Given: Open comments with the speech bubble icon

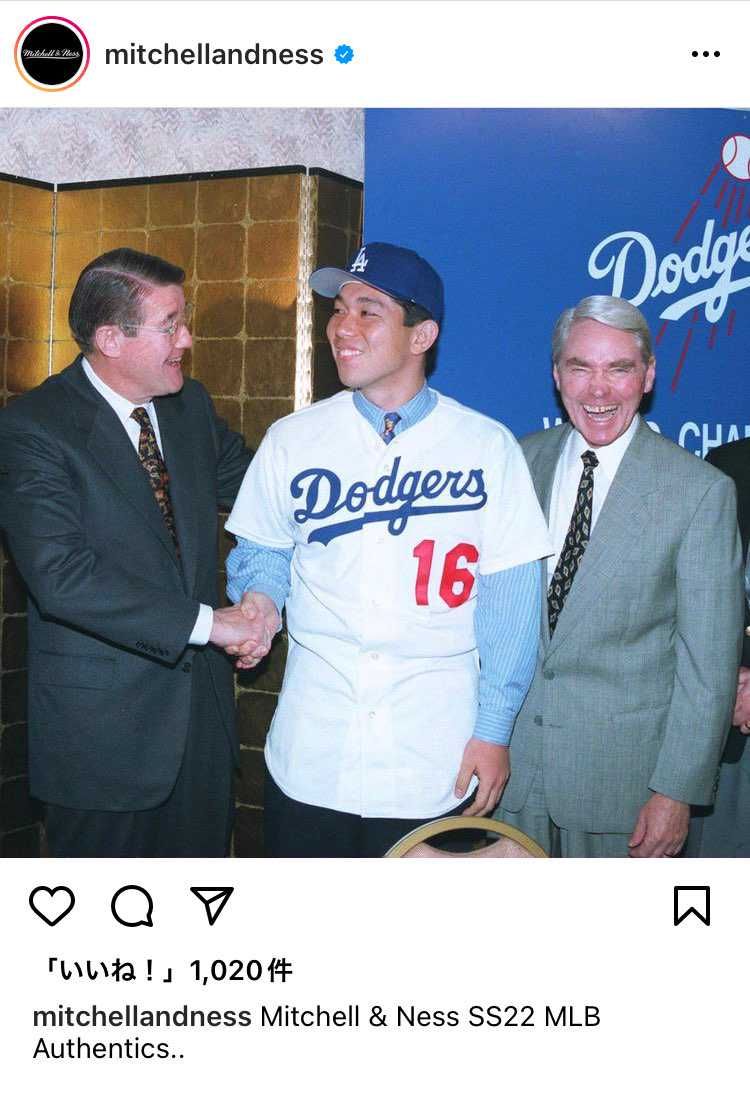Looking at the screenshot, I should click(132, 906).
